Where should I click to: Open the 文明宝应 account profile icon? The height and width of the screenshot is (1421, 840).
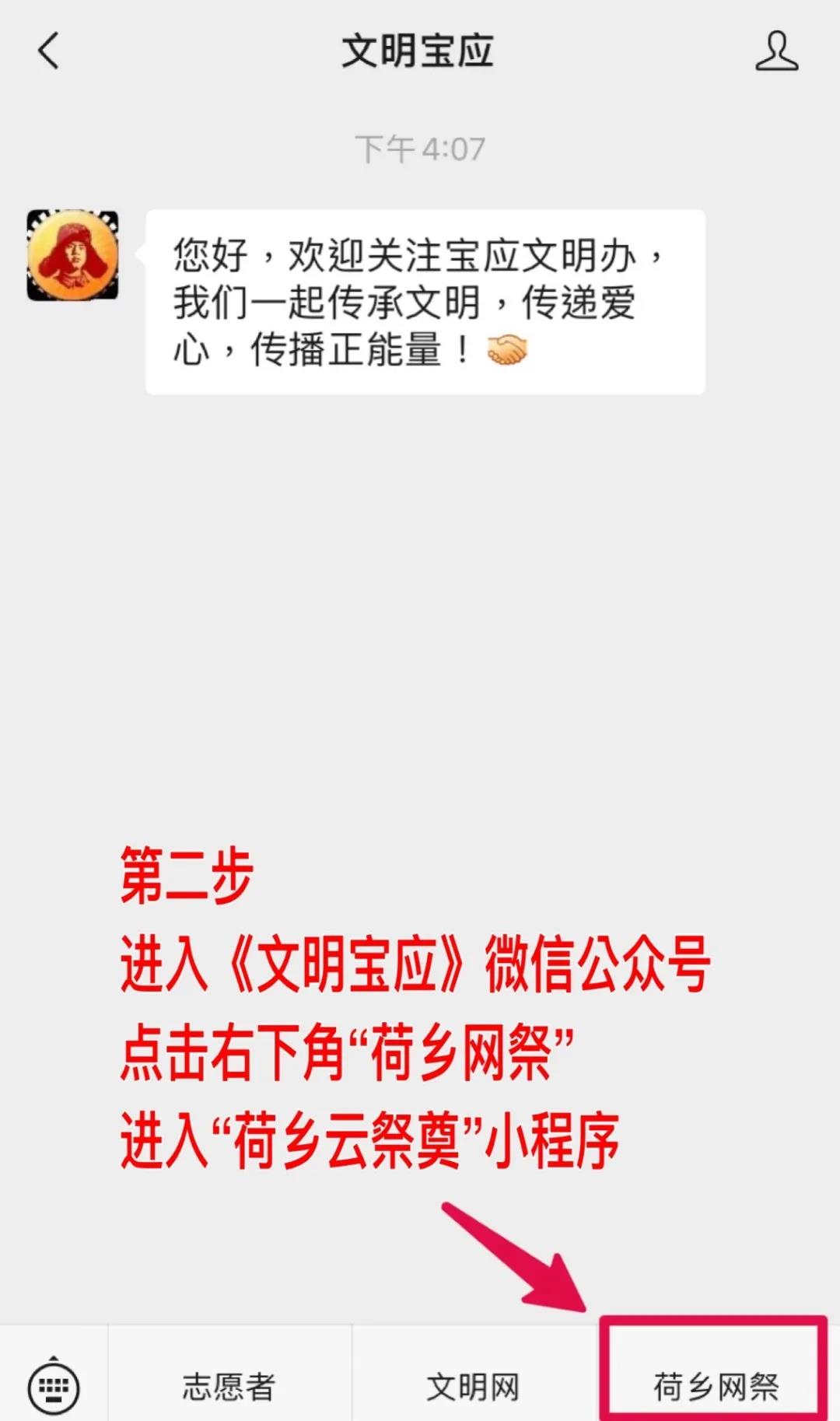click(776, 51)
